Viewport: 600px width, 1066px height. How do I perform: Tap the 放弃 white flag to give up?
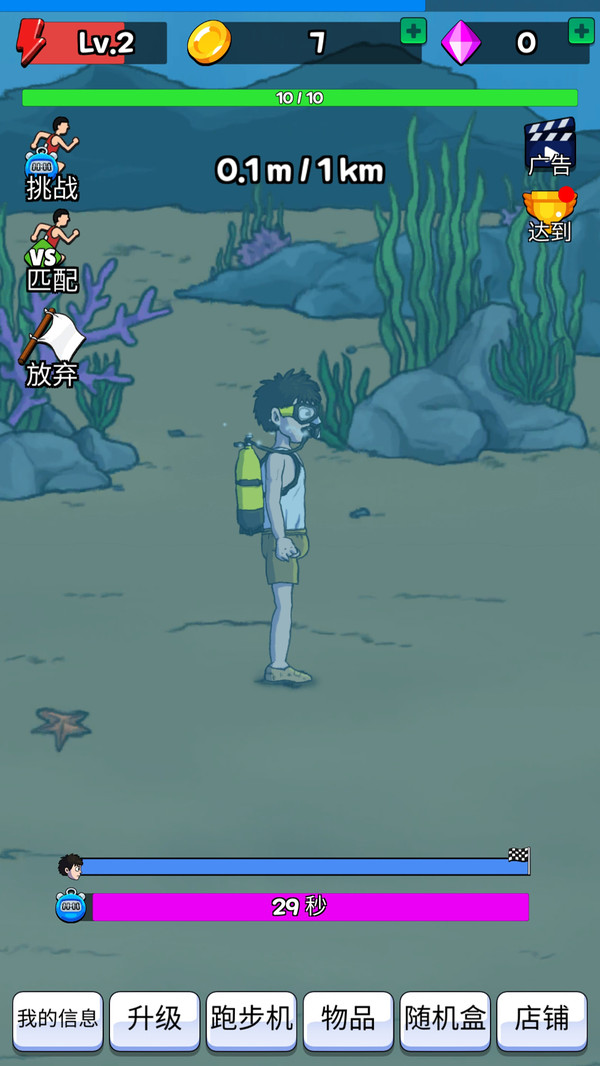[x=52, y=348]
